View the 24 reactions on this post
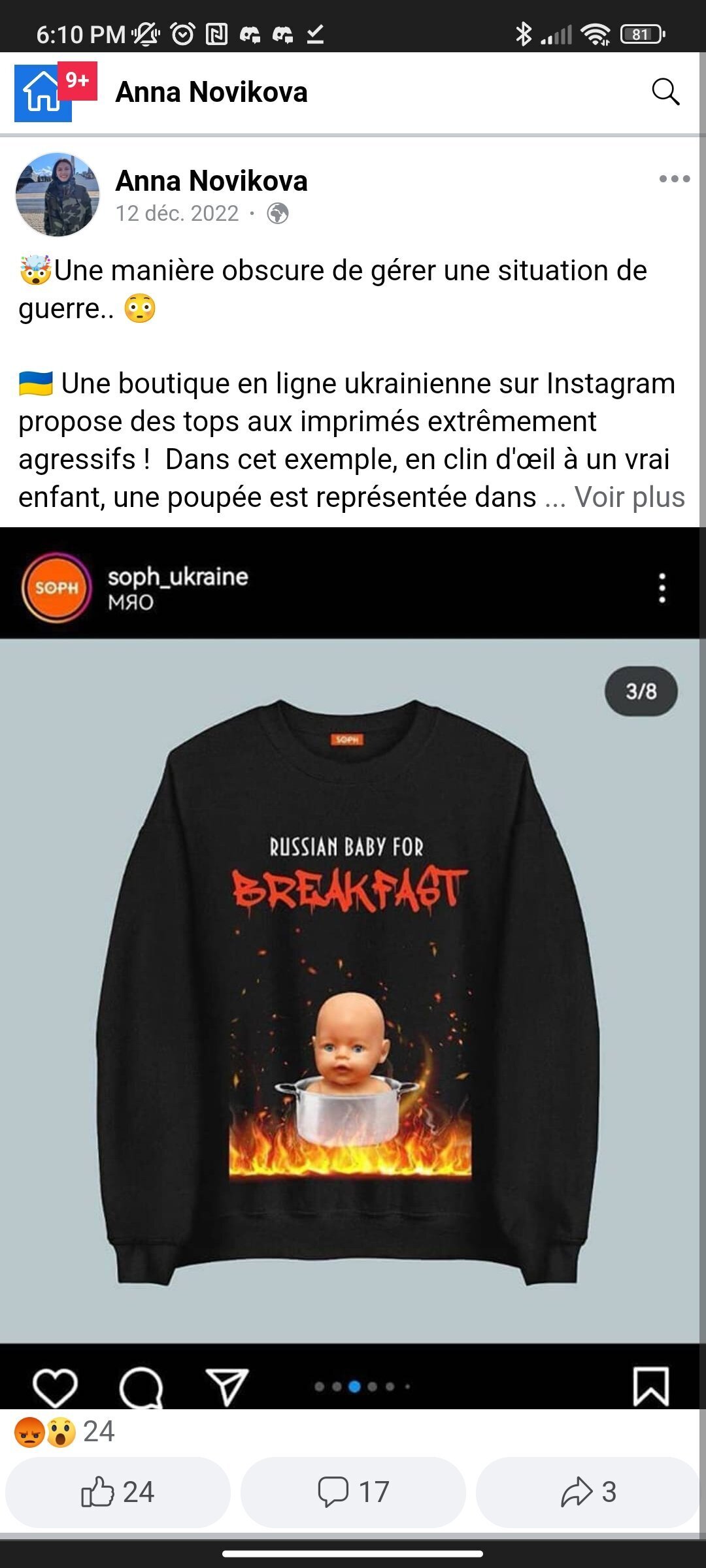This screenshot has width=706, height=1568. (65, 1431)
